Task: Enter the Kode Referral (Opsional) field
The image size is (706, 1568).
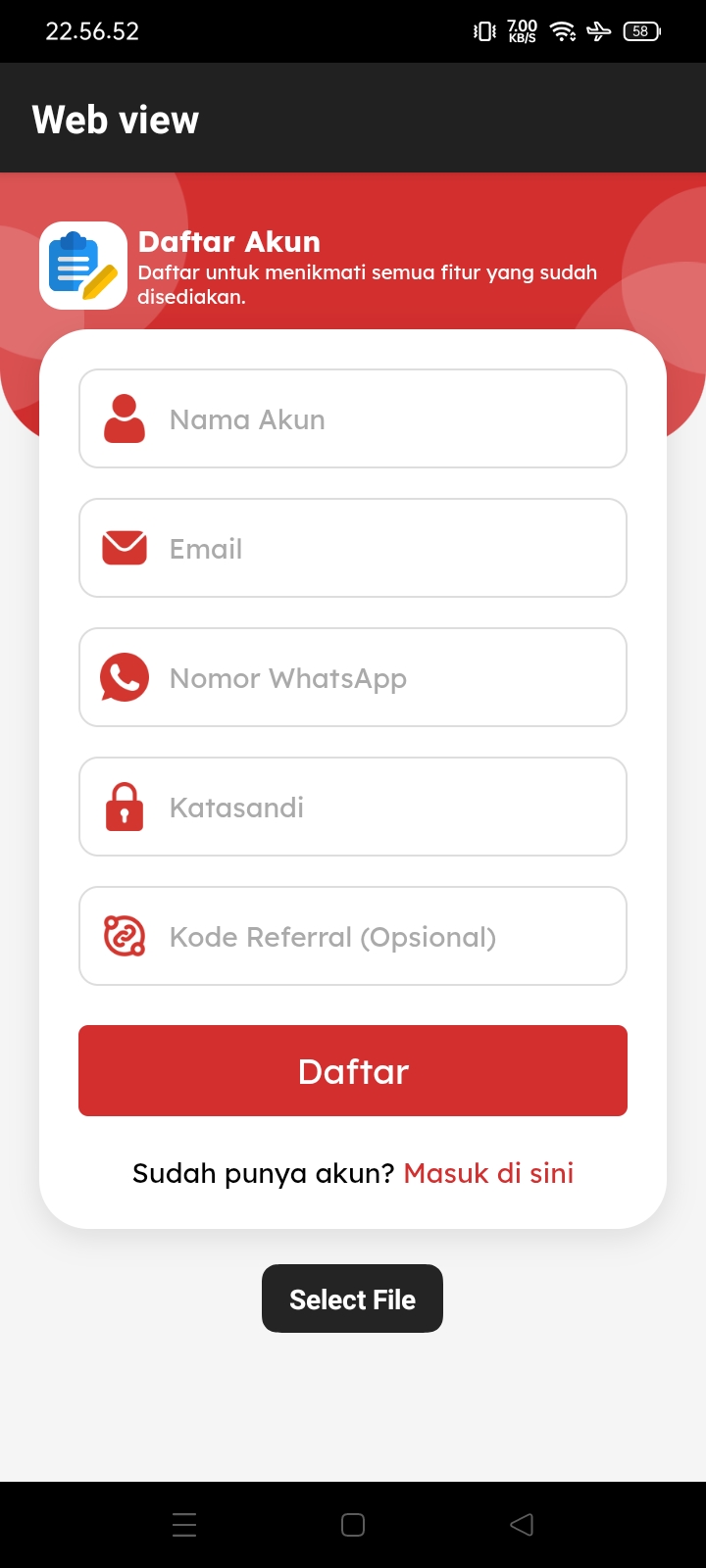Action: [x=353, y=936]
